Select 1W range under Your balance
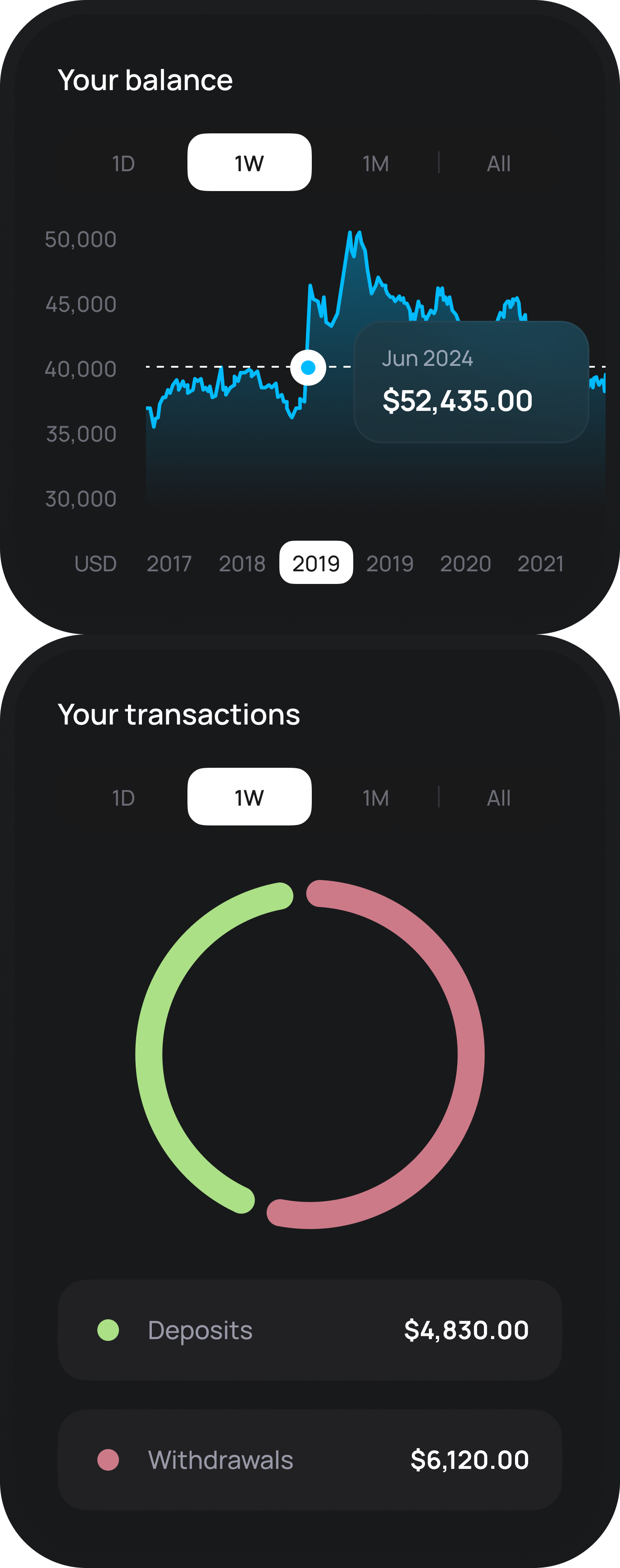Image resolution: width=620 pixels, height=1568 pixels. click(250, 163)
